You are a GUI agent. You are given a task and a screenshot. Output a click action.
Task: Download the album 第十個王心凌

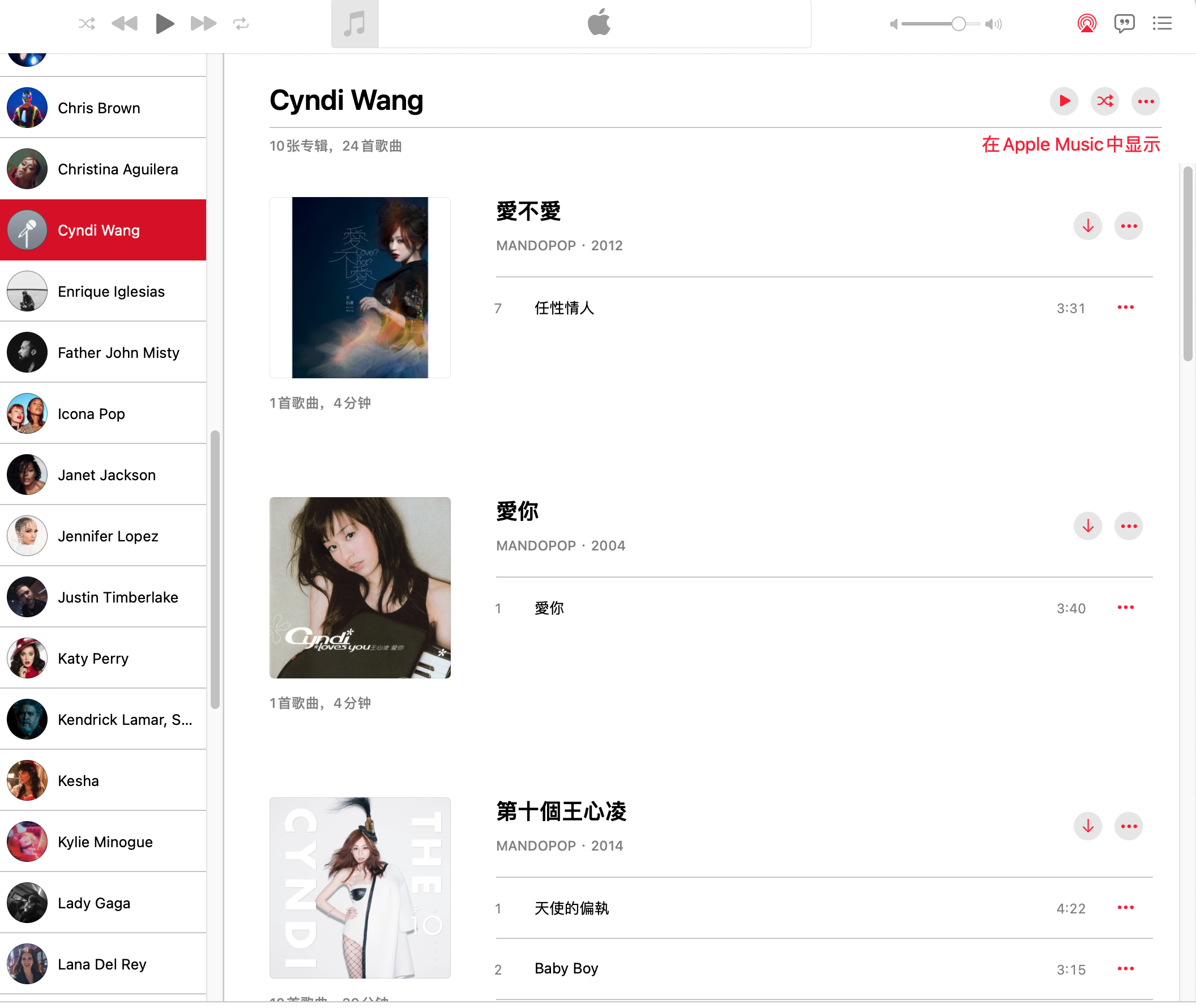1087,826
